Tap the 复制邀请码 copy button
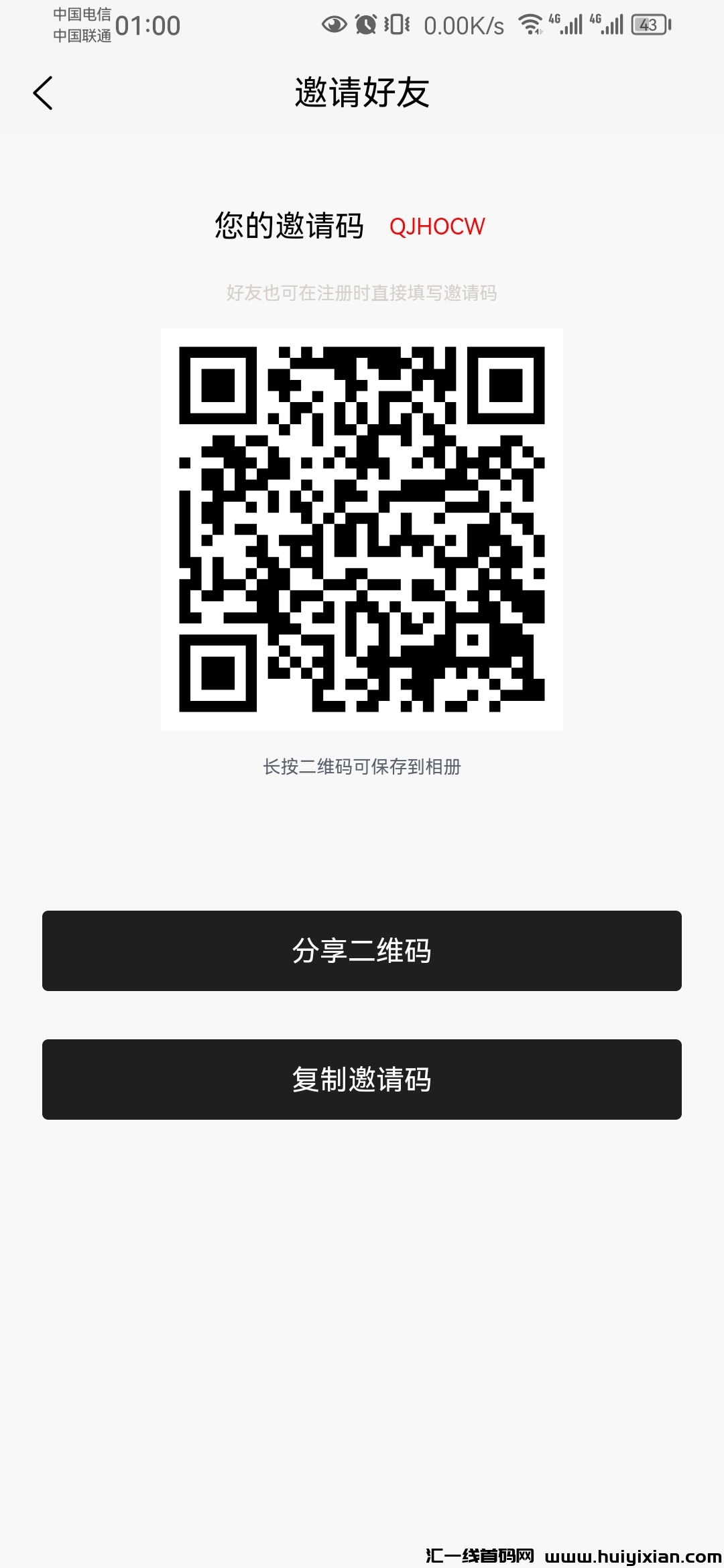 click(362, 1080)
